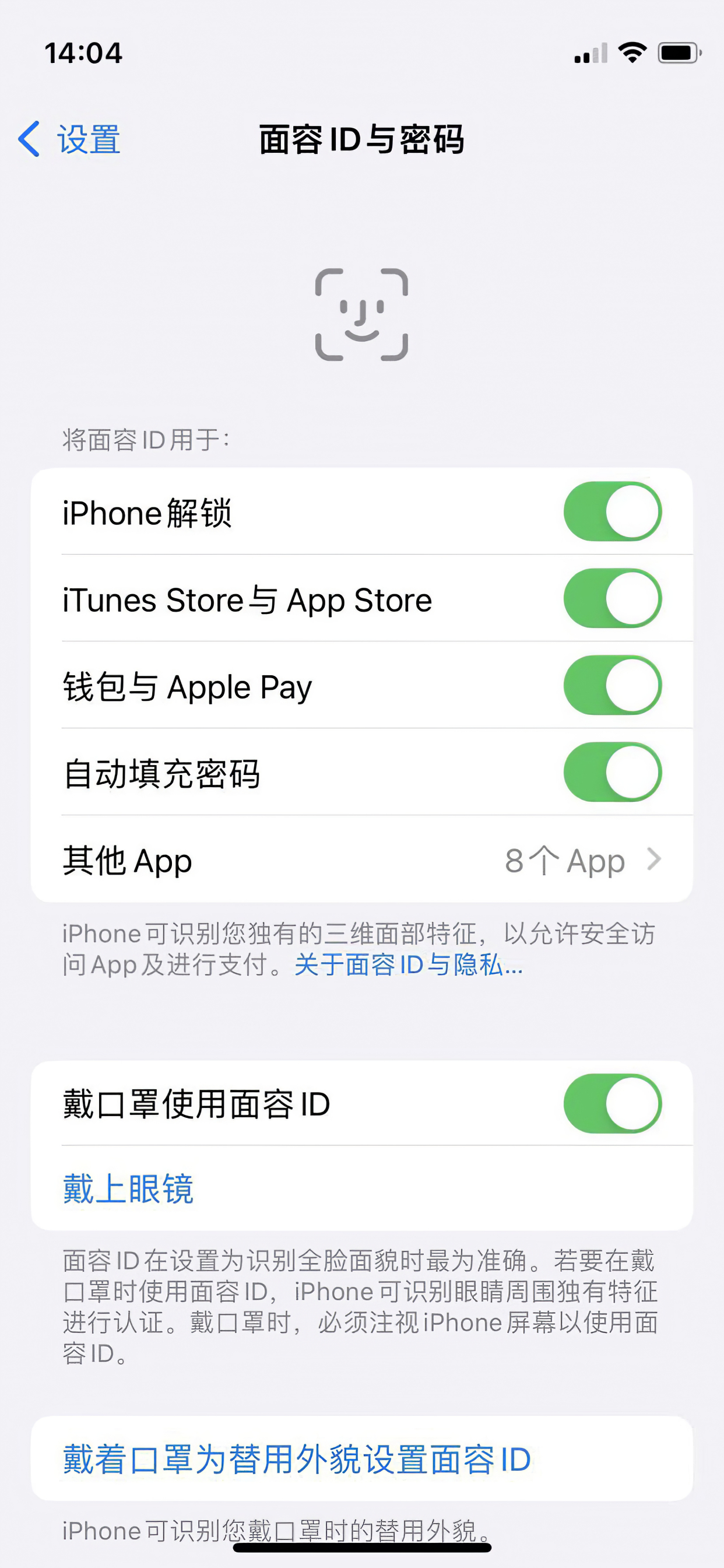Turn off 戴口罩使用面容ID
724x1568 pixels.
612,1103
